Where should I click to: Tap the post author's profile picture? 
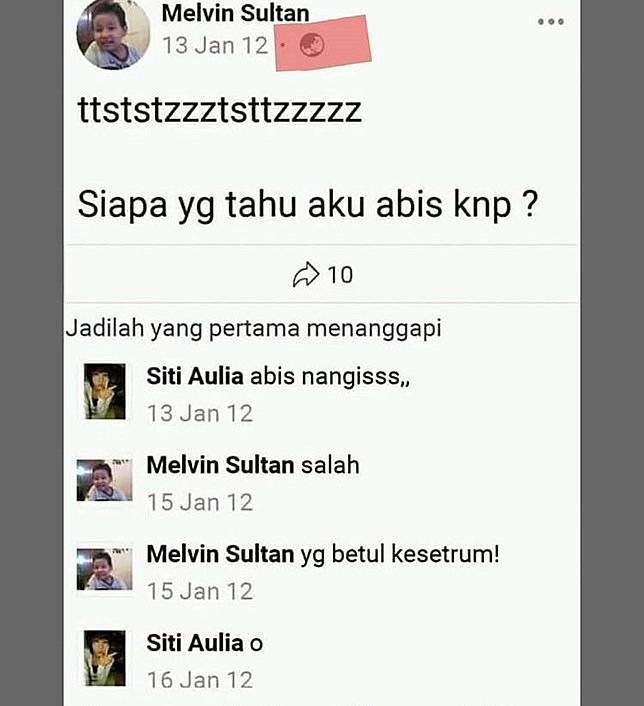point(112,33)
